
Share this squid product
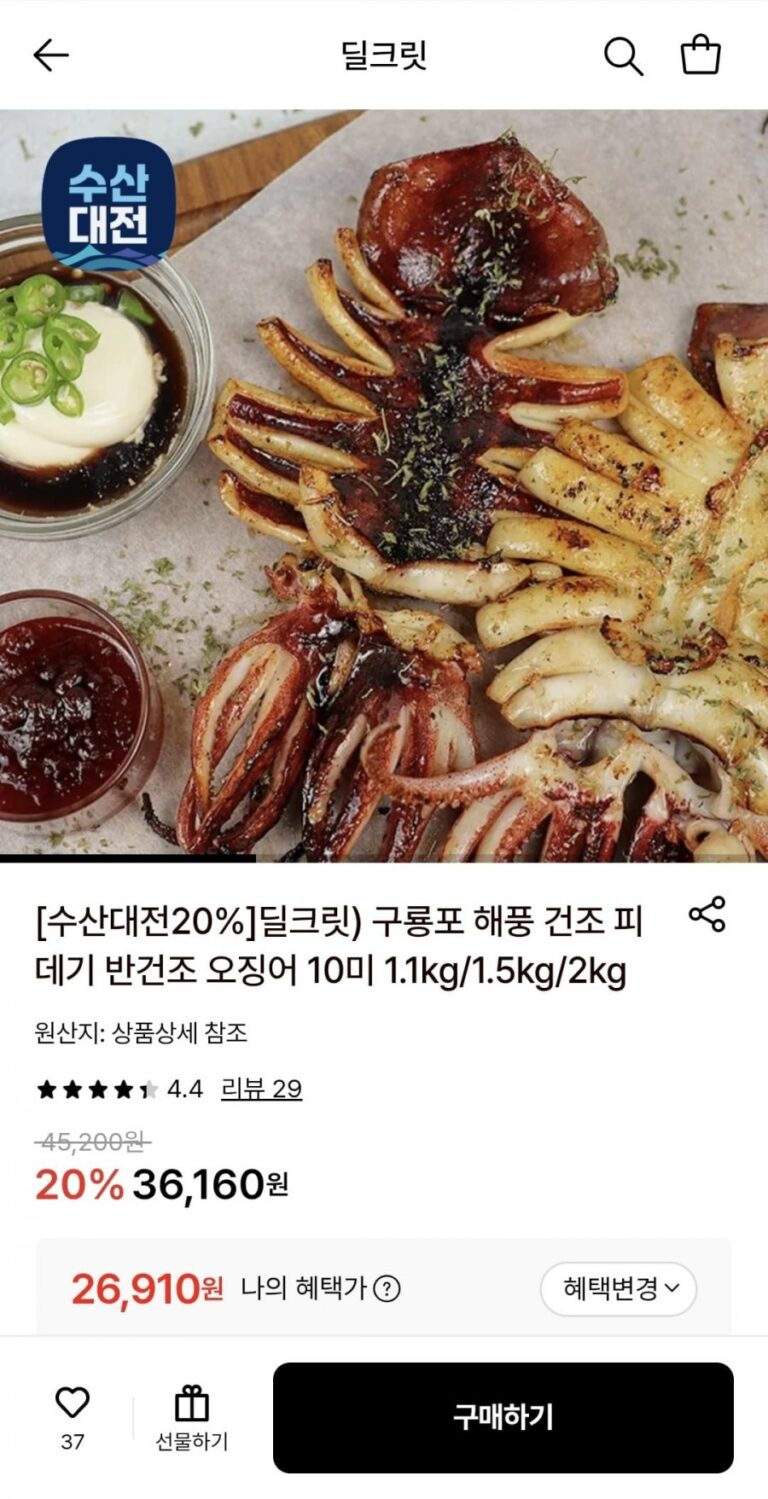pyautogui.click(x=707, y=914)
